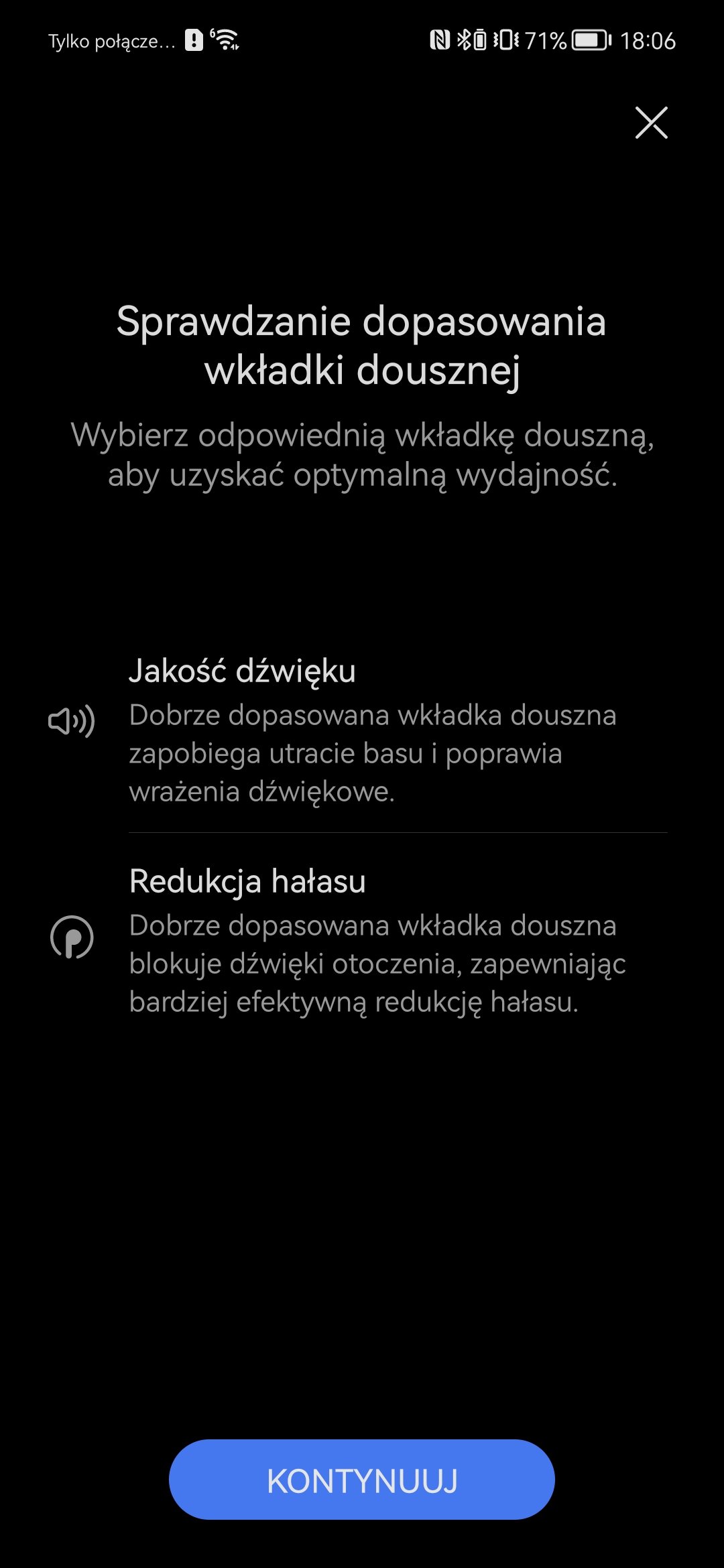Close the ear tip fit test screen
Image resolution: width=724 pixels, height=1568 pixels.
tap(651, 123)
